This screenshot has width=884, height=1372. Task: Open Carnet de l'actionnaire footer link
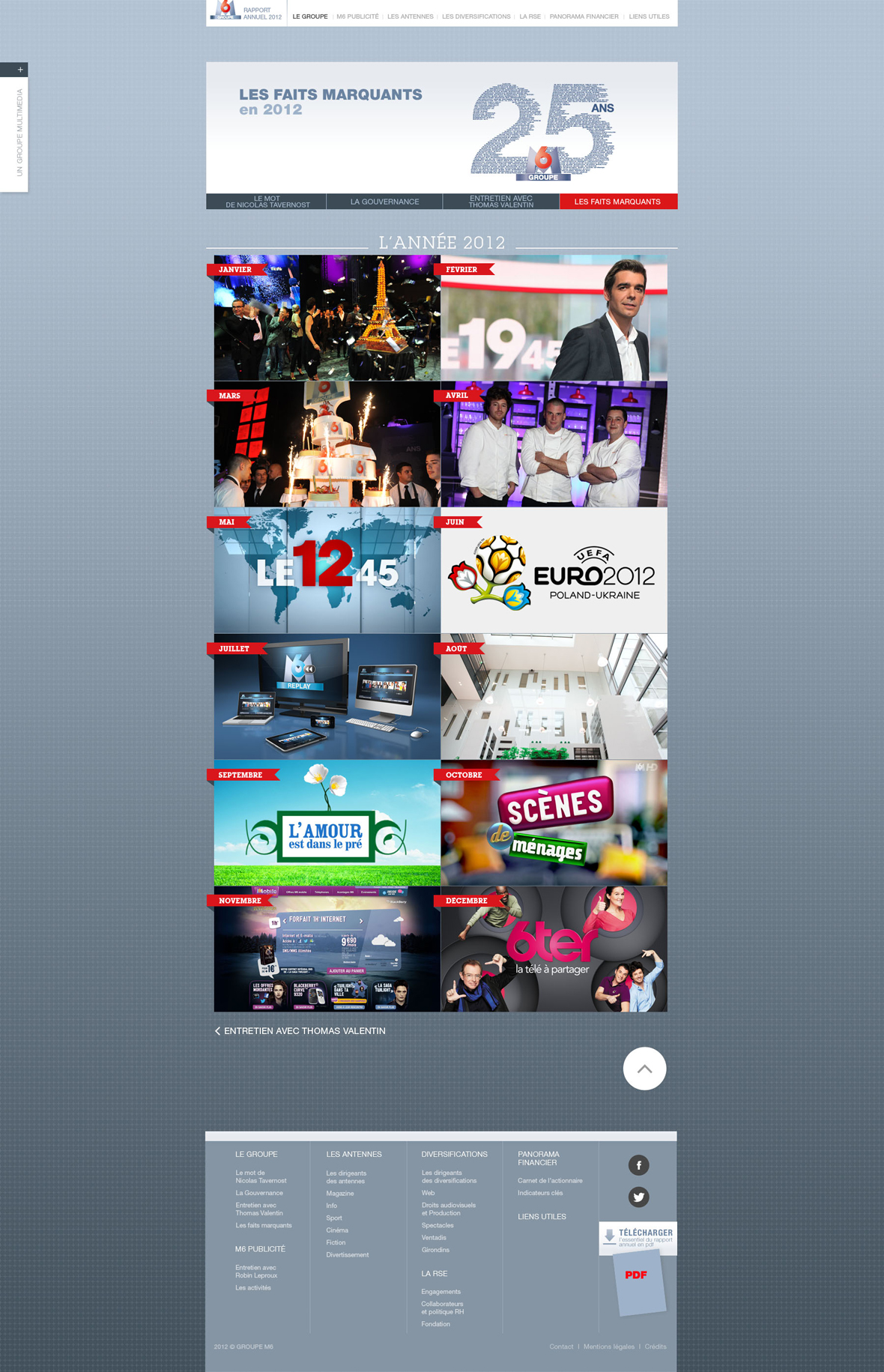pyautogui.click(x=549, y=1180)
